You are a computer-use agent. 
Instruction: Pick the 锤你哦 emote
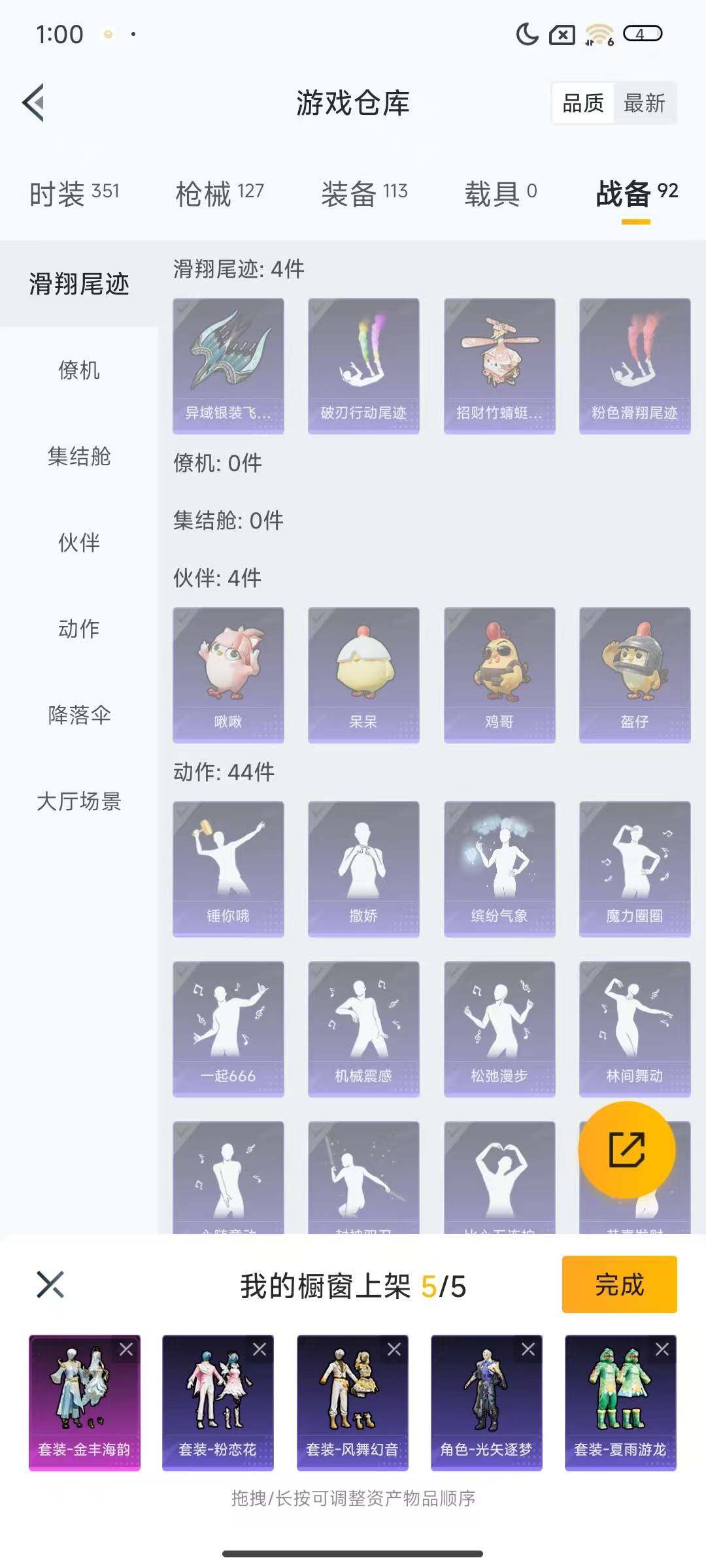tap(228, 868)
